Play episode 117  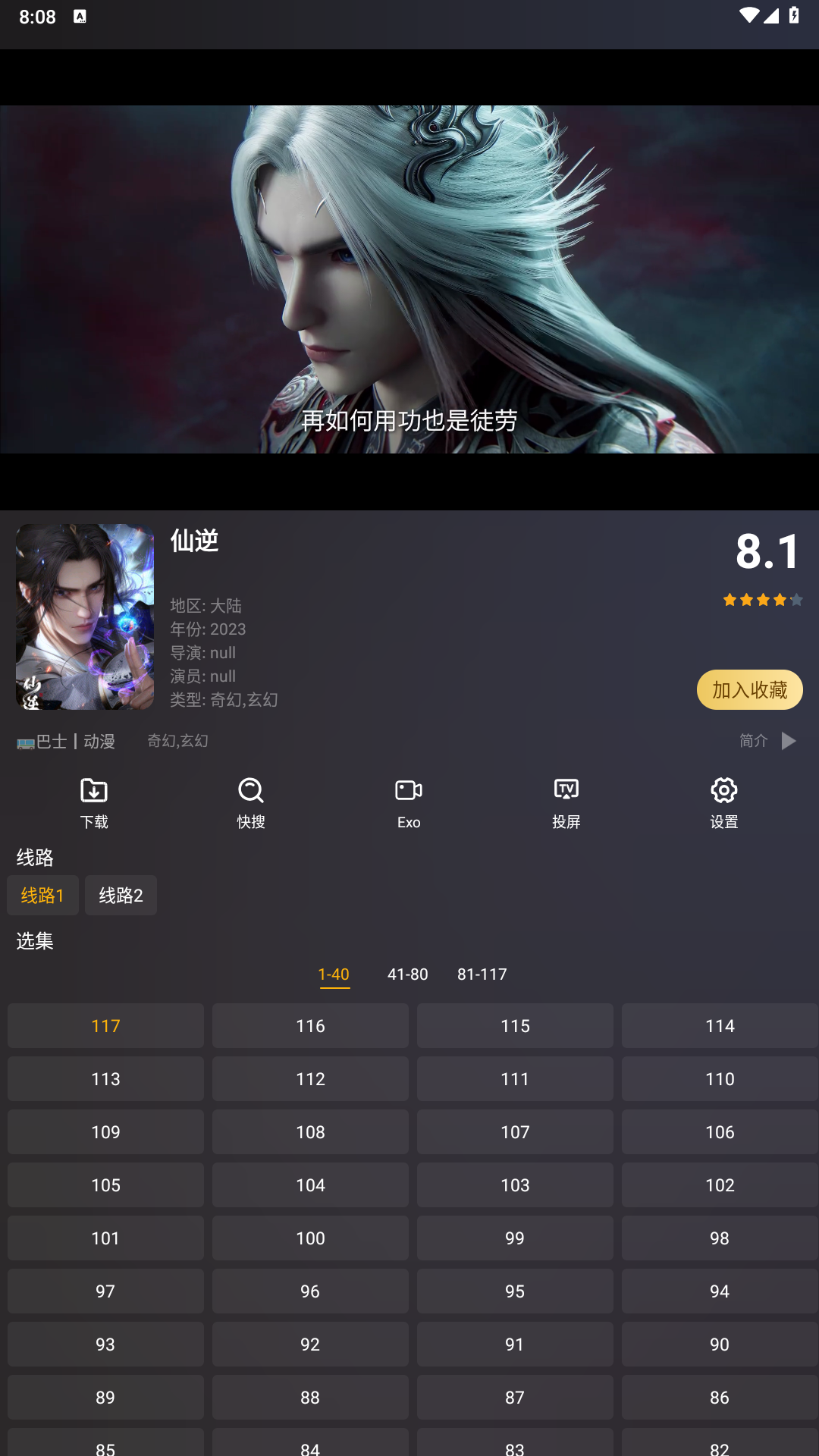point(105,1026)
